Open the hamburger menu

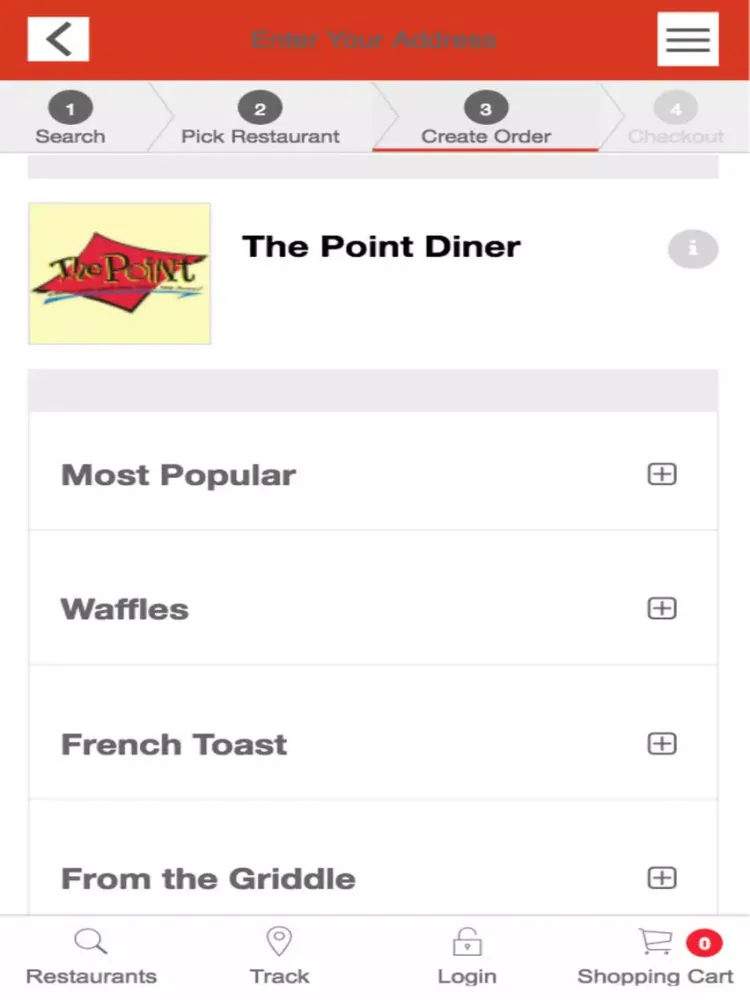coord(687,39)
